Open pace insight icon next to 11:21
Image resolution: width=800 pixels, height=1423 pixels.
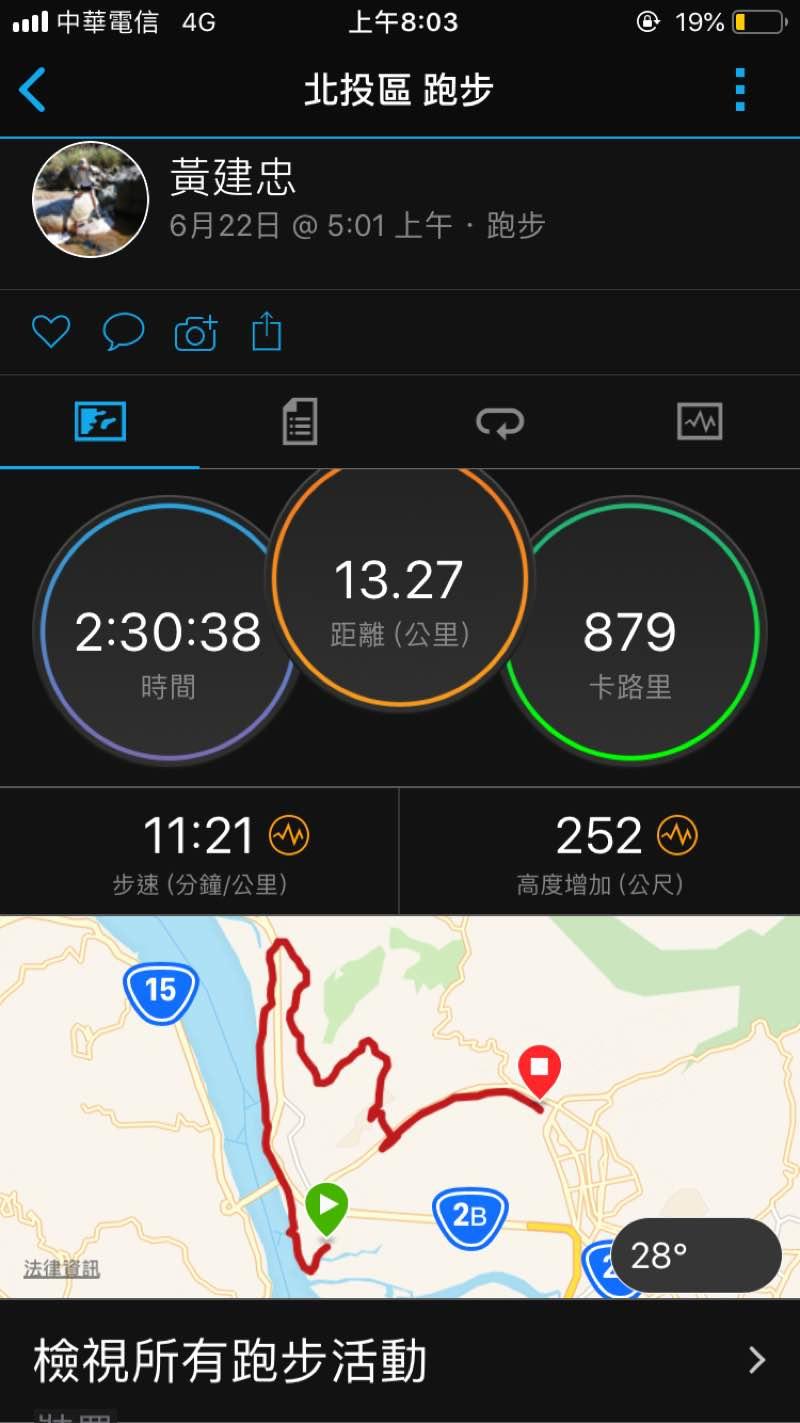[289, 835]
